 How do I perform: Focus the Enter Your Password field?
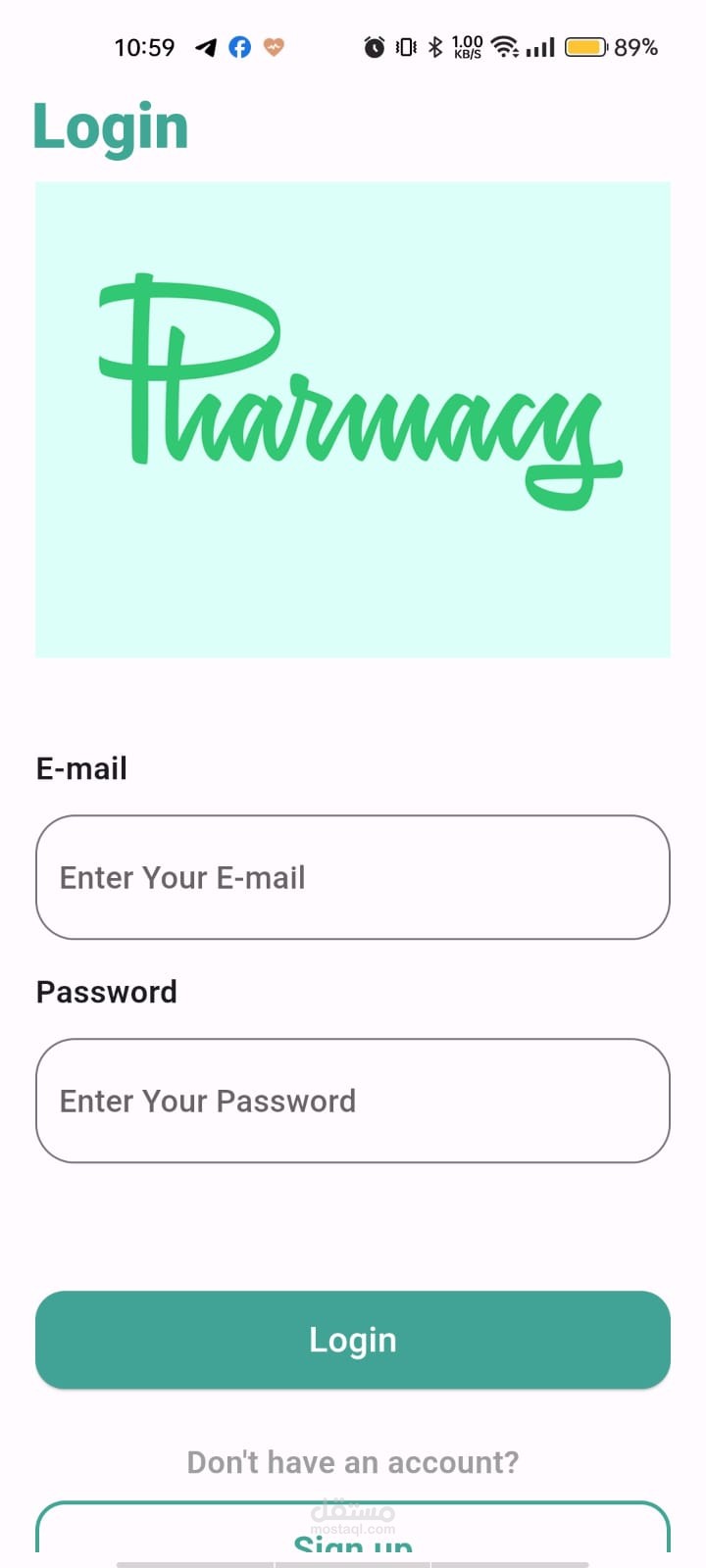pyautogui.click(x=353, y=1101)
